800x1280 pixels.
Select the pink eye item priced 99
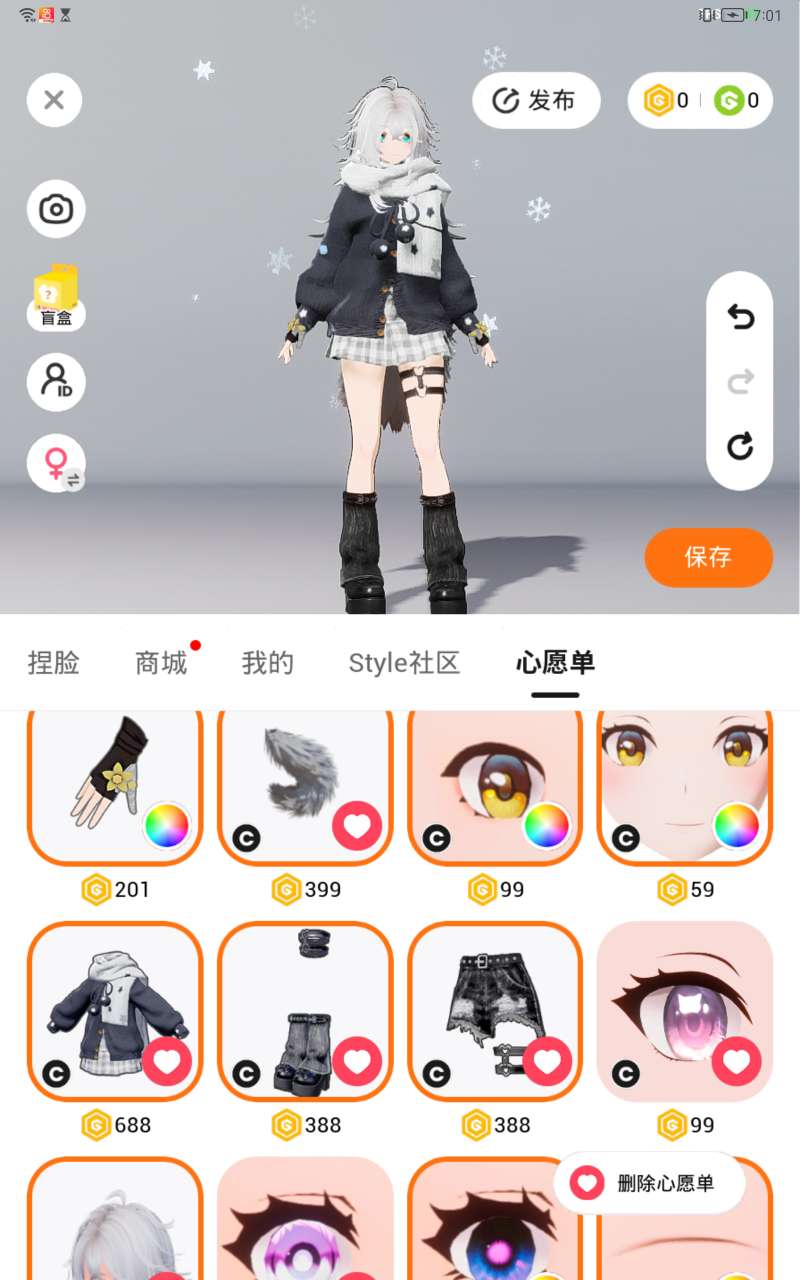point(685,1010)
